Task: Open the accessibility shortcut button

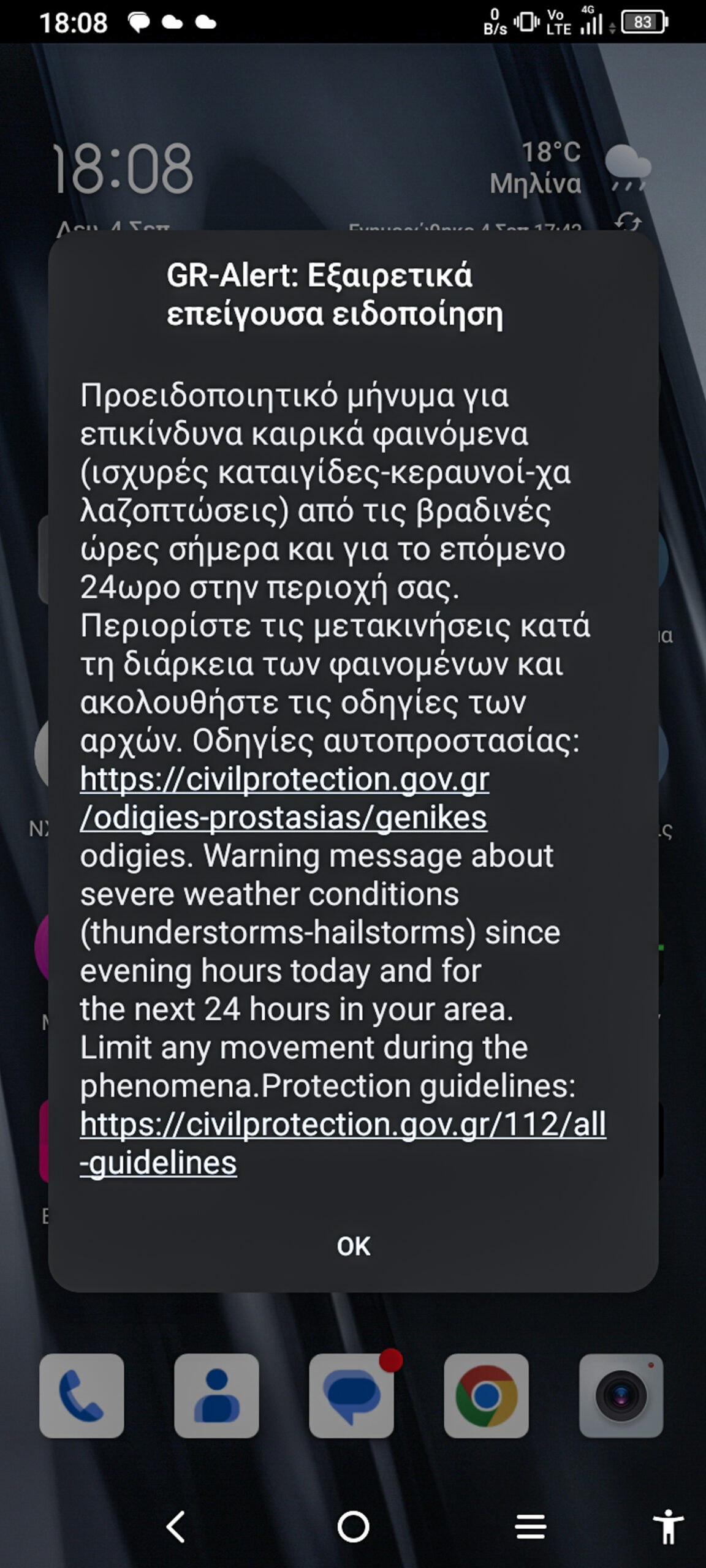Action: (x=668, y=1527)
